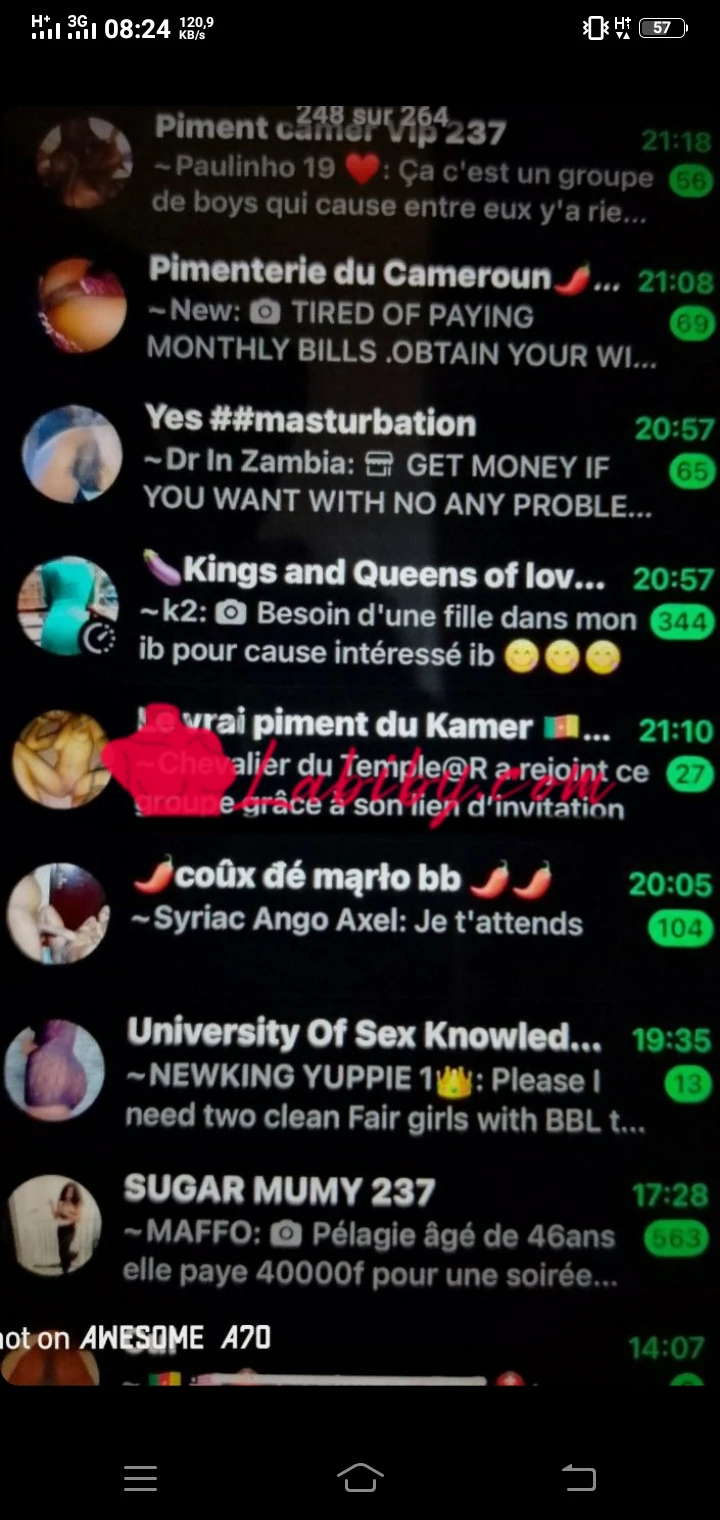Return to the home screen
This screenshot has width=720, height=1520.
click(360, 1477)
